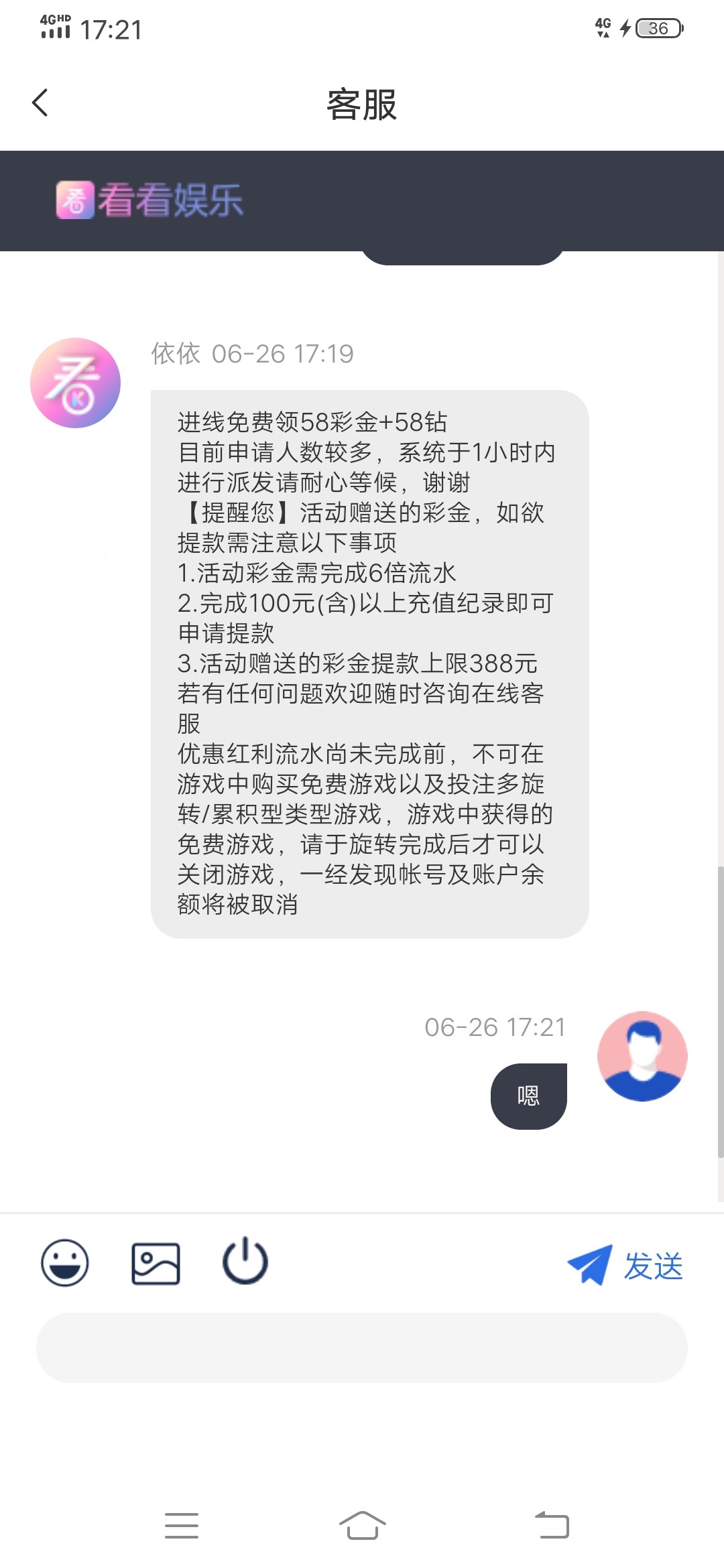Tap 发送 to send the message
724x1568 pixels.
pos(625,1266)
